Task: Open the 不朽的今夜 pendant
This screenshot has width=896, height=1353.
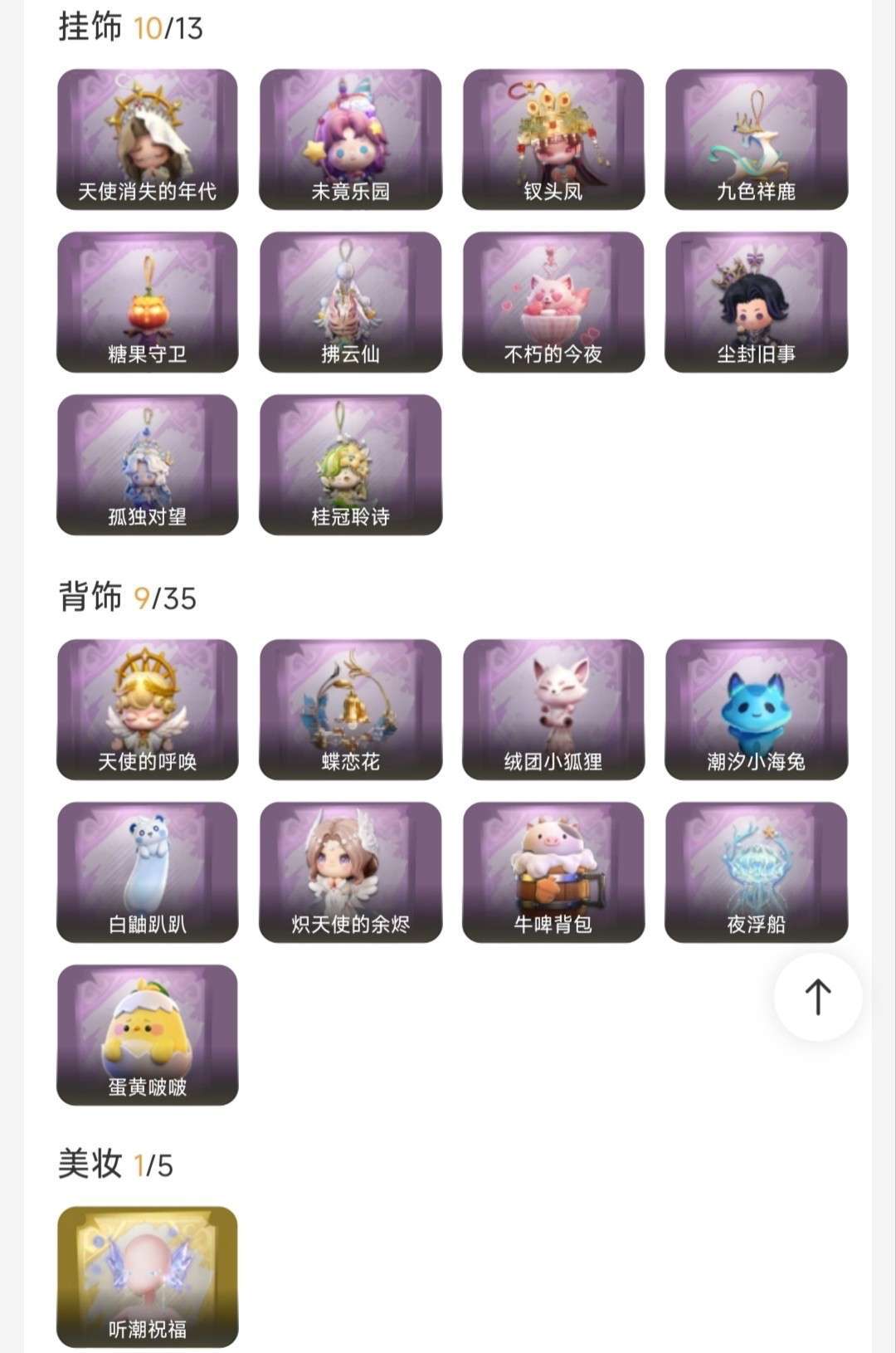Action: 553,301
